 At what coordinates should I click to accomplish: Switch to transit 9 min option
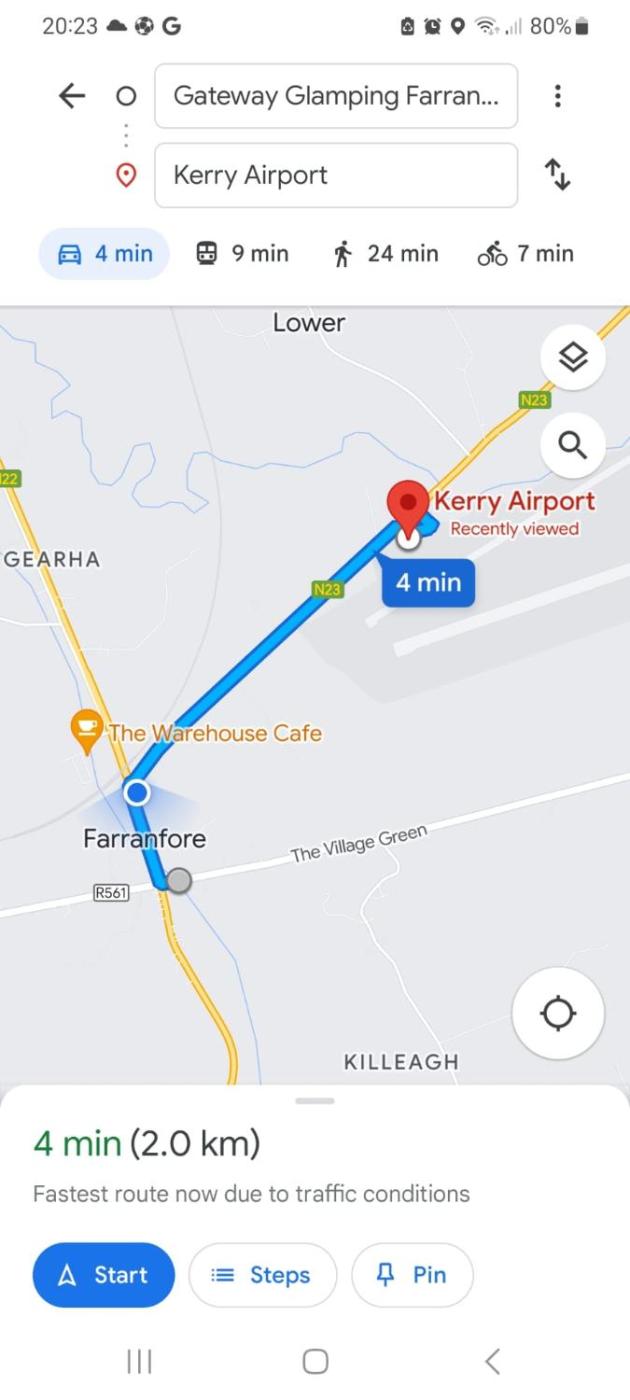241,254
